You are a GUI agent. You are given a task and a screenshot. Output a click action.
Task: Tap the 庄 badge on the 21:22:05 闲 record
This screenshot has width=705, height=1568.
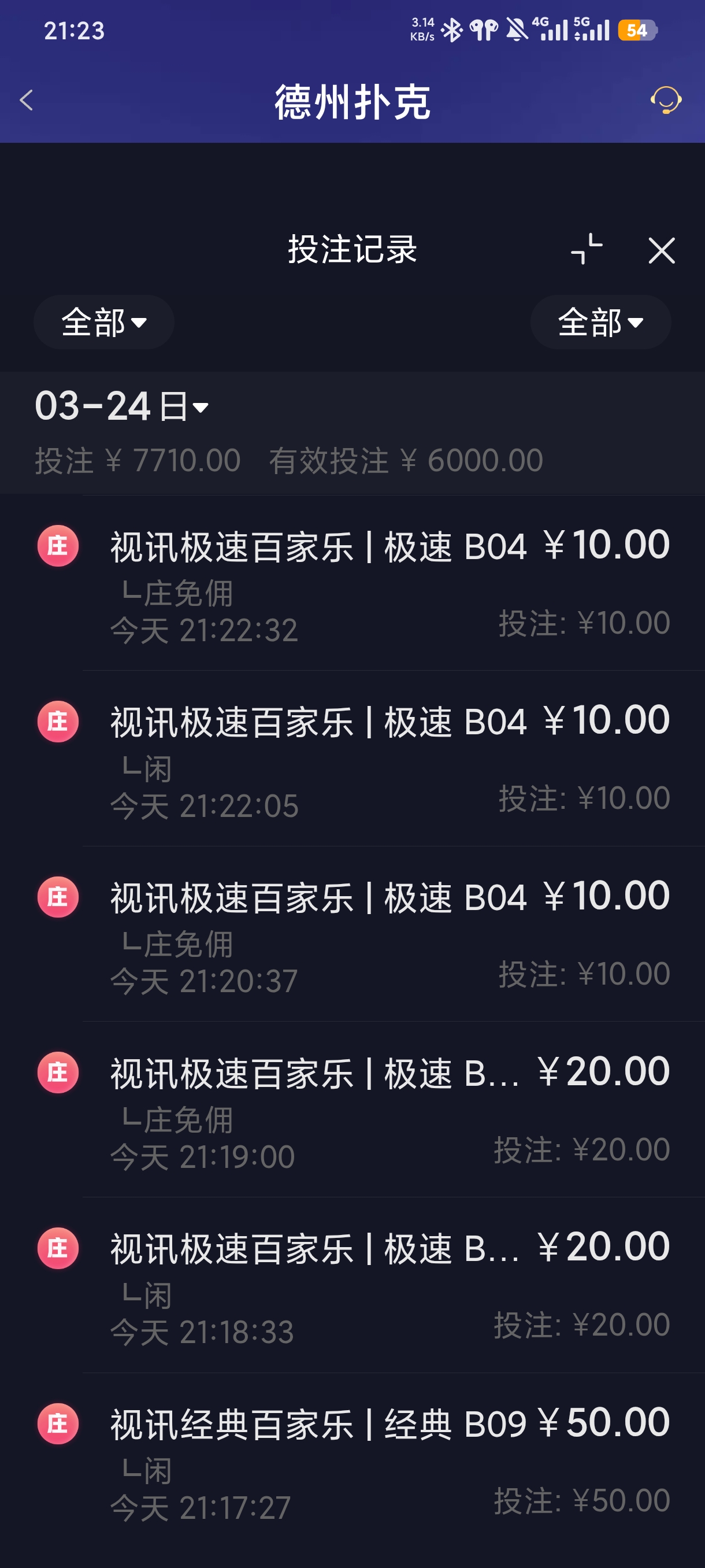(x=57, y=722)
